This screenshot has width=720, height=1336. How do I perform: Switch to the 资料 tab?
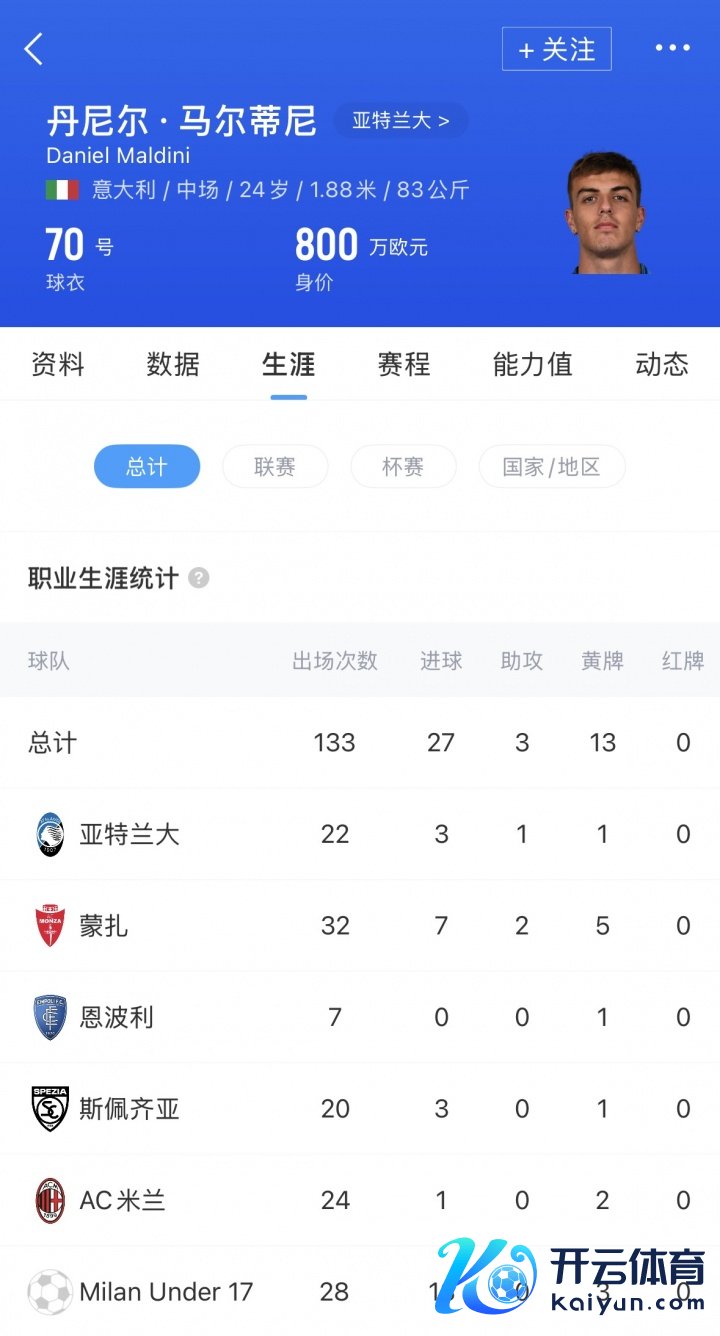58,364
